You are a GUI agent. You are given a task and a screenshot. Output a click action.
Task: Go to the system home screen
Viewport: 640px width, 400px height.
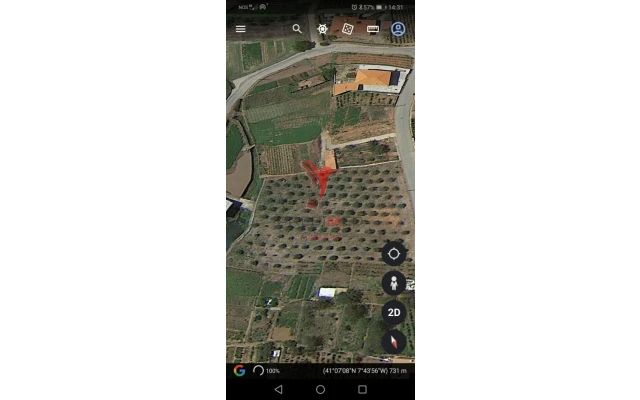click(x=320, y=389)
